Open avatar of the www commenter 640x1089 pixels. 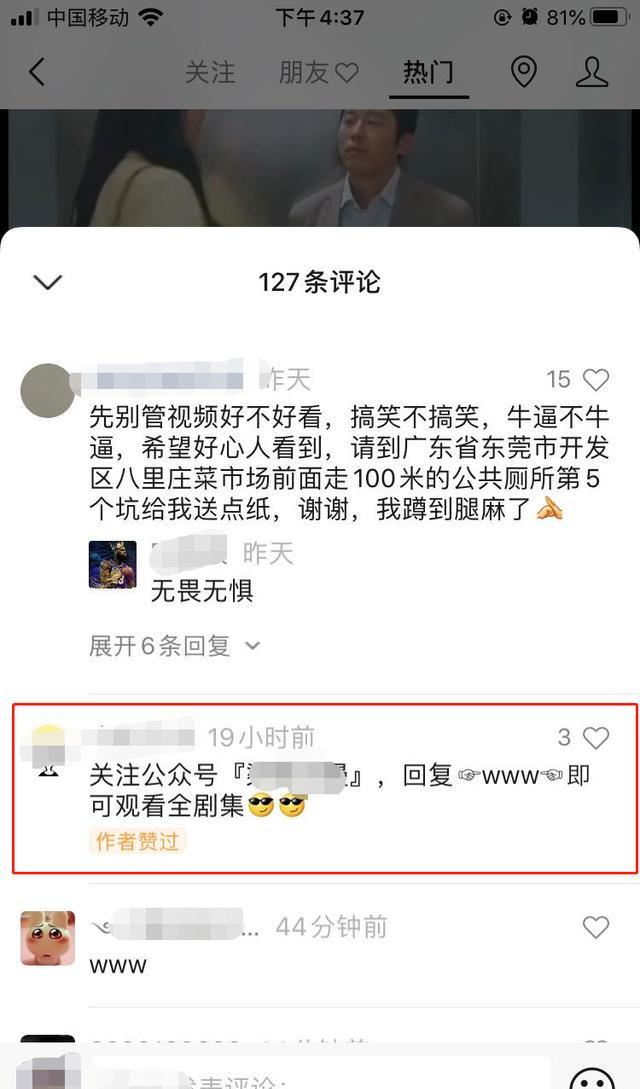coord(47,938)
